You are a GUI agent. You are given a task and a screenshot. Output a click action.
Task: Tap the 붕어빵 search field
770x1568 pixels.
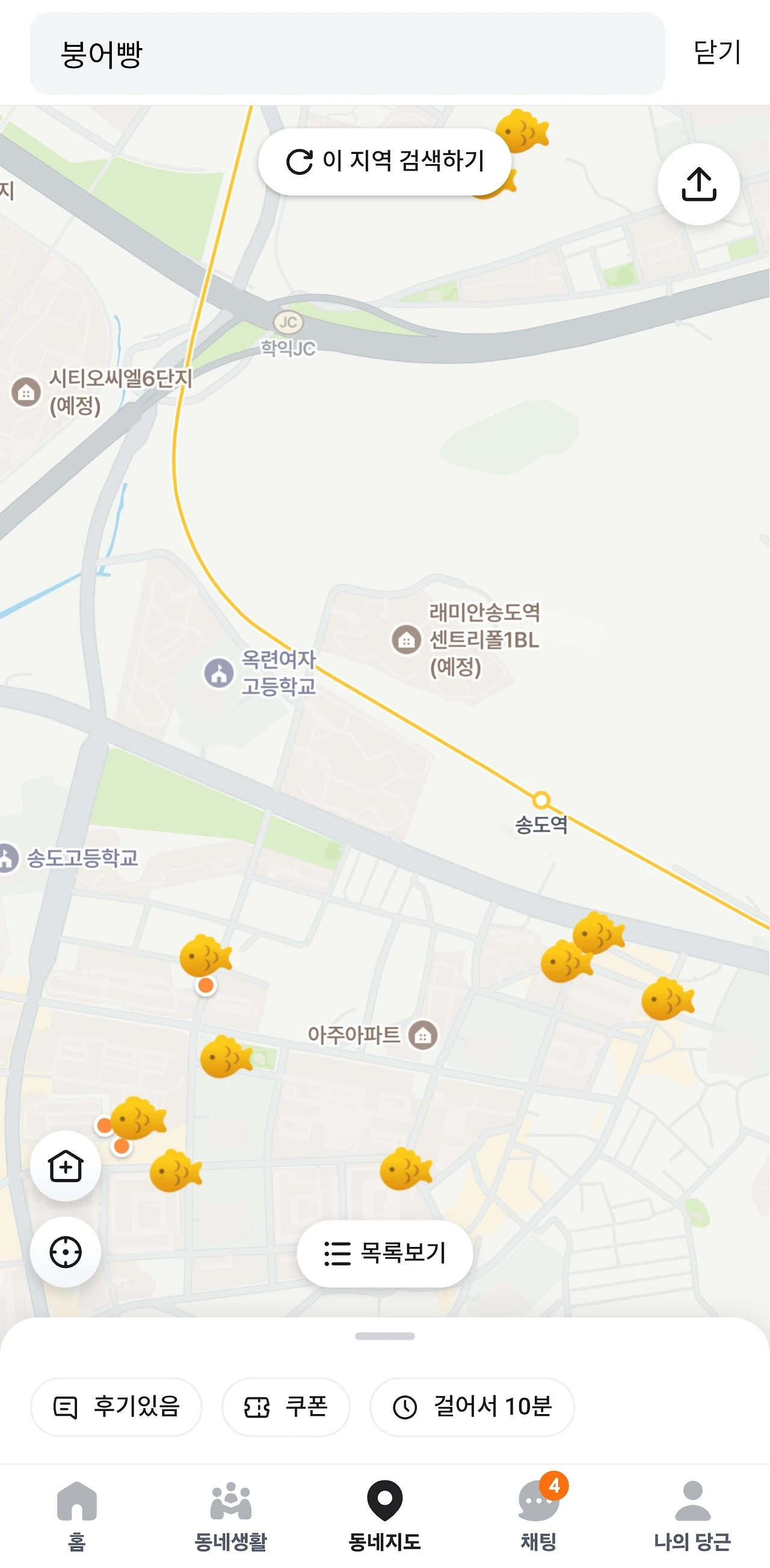347,54
